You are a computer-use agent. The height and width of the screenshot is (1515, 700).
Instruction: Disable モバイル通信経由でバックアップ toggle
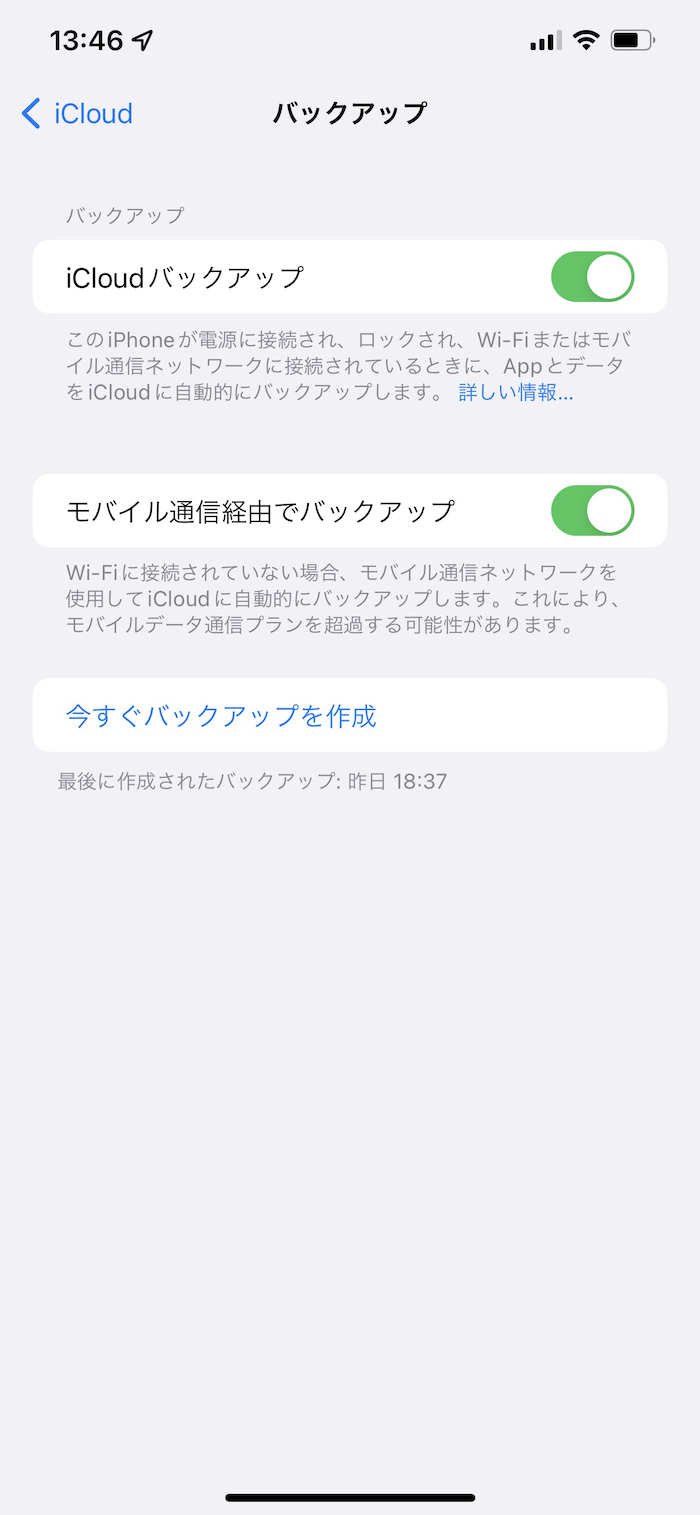coord(592,511)
